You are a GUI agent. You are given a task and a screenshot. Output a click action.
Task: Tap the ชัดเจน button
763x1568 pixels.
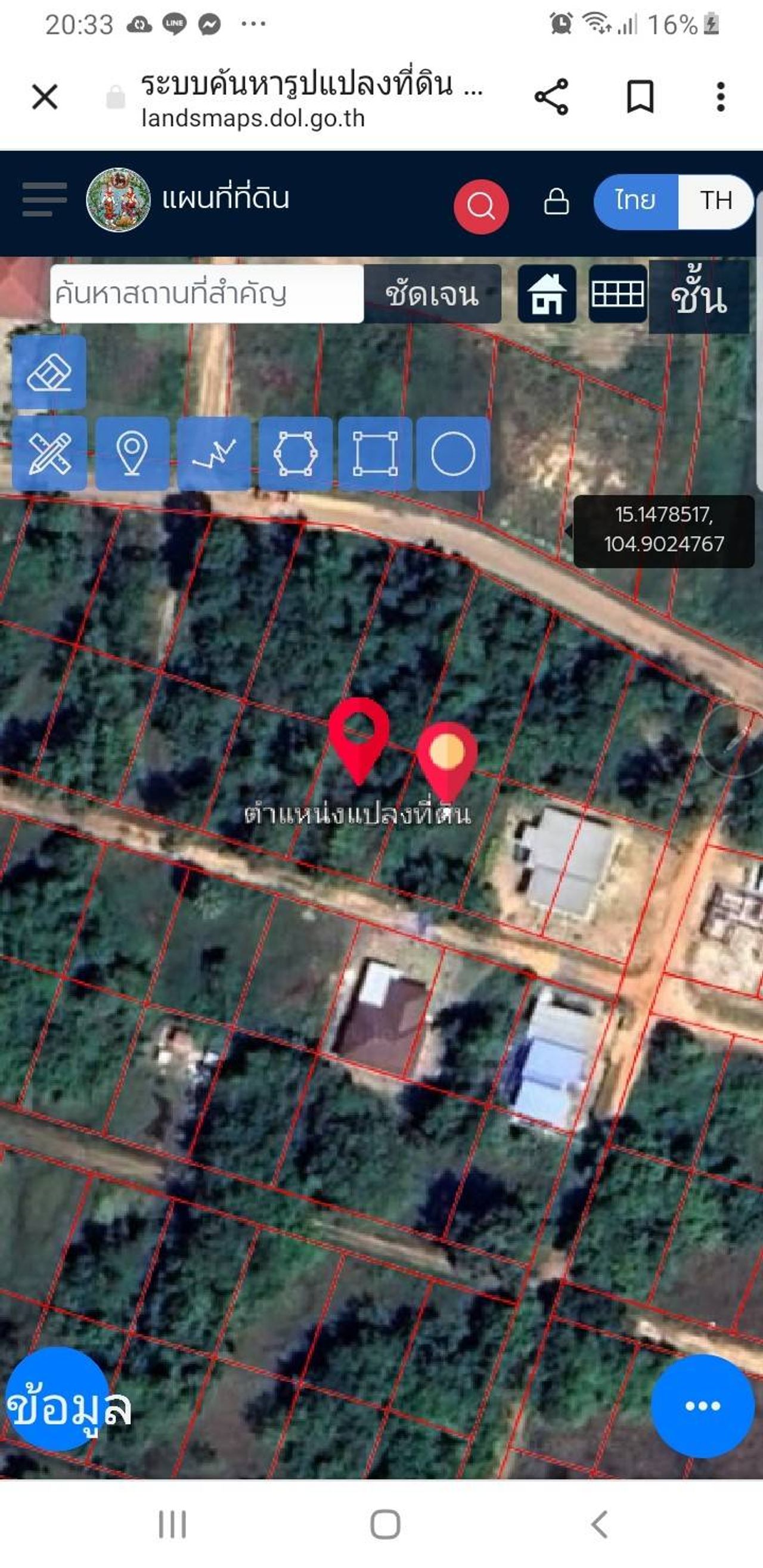coord(432,294)
